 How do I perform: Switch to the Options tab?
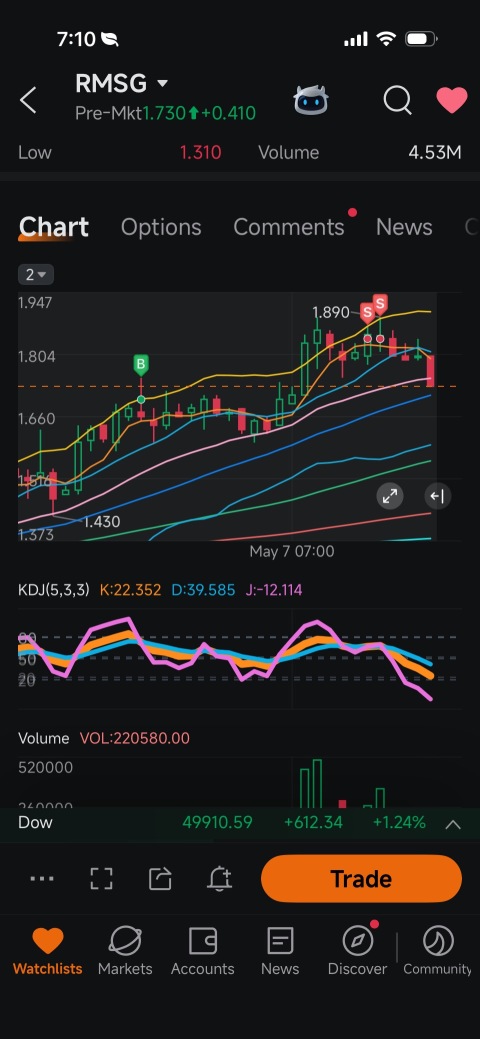[161, 227]
